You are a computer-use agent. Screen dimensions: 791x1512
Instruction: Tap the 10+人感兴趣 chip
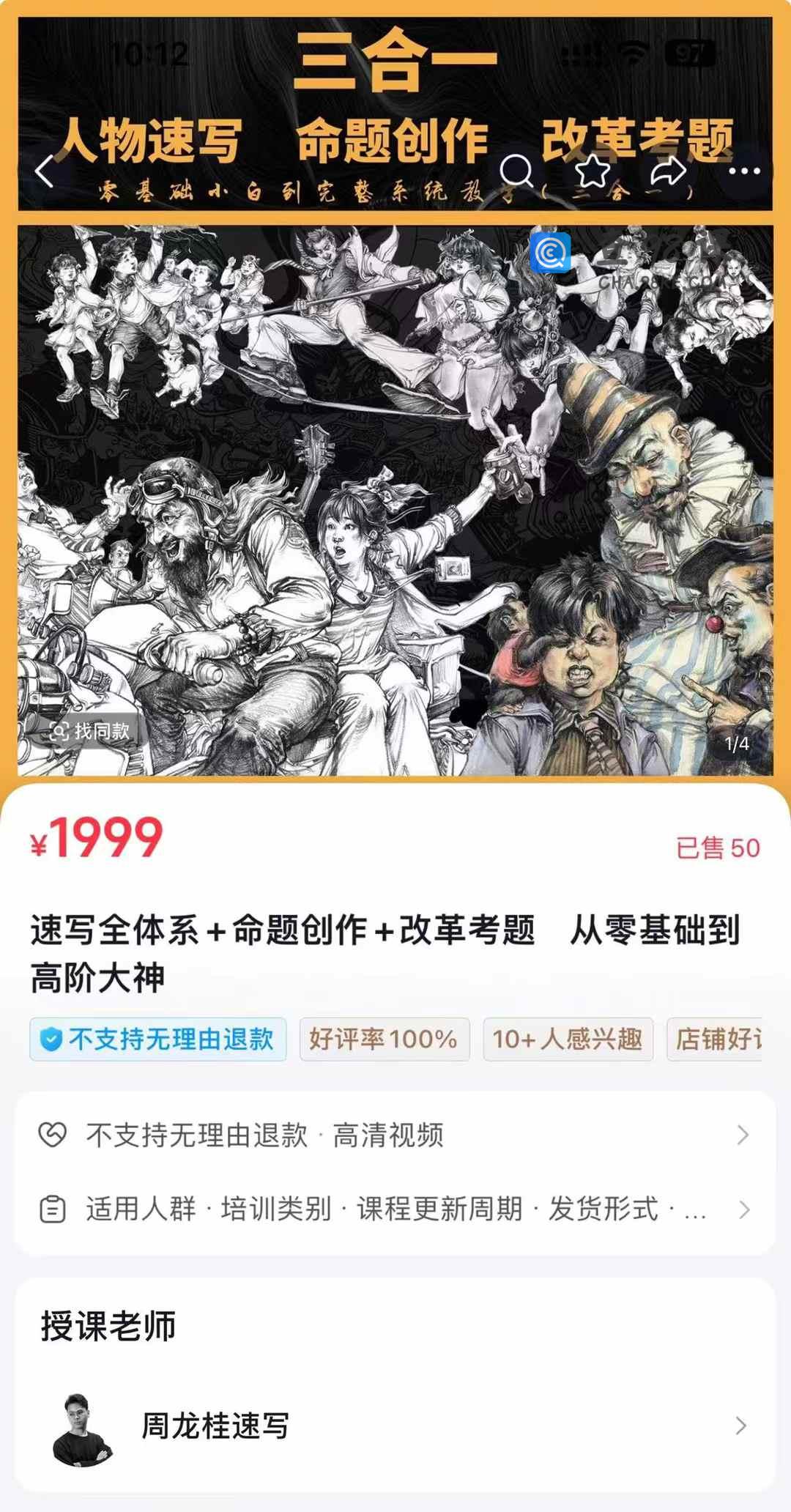pyautogui.click(x=568, y=1039)
